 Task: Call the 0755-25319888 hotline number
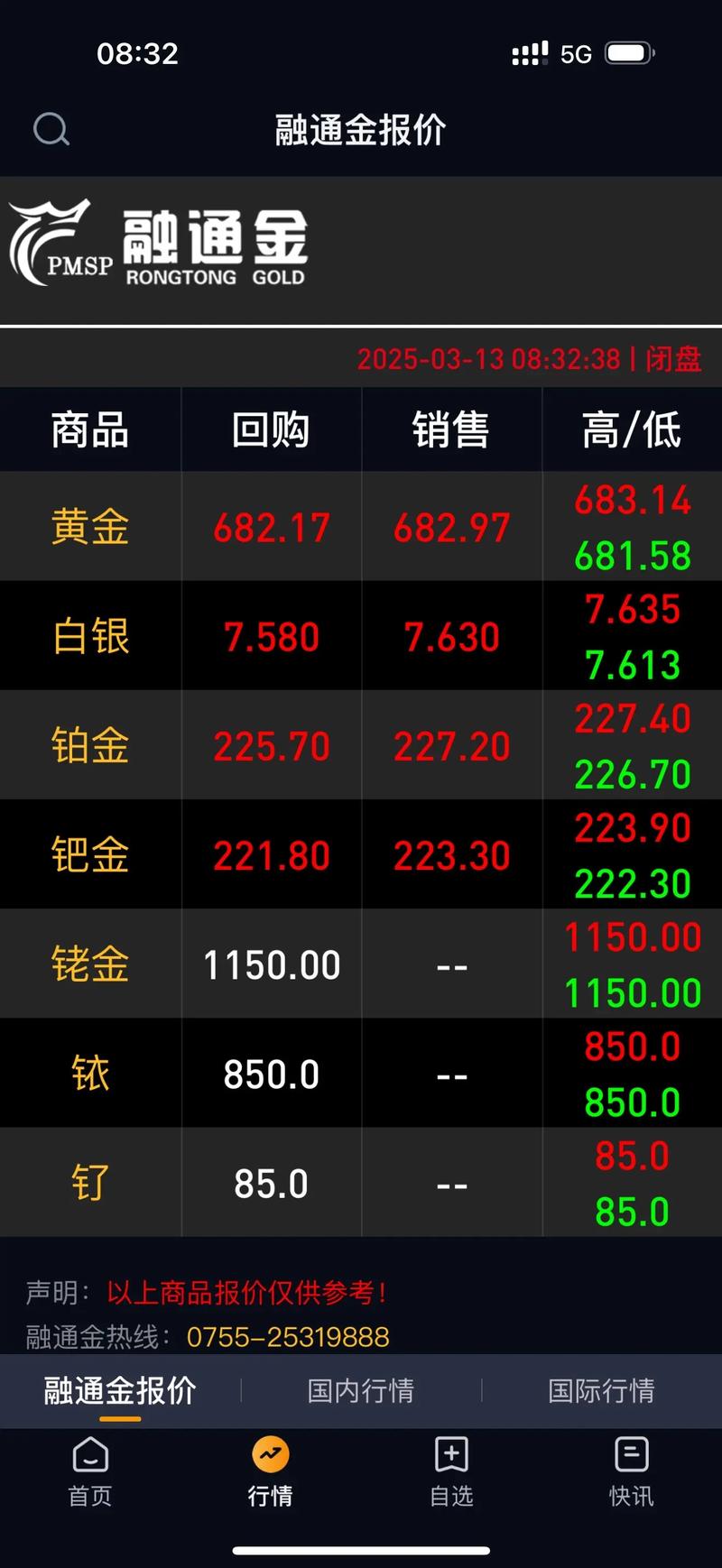pyautogui.click(x=289, y=1338)
